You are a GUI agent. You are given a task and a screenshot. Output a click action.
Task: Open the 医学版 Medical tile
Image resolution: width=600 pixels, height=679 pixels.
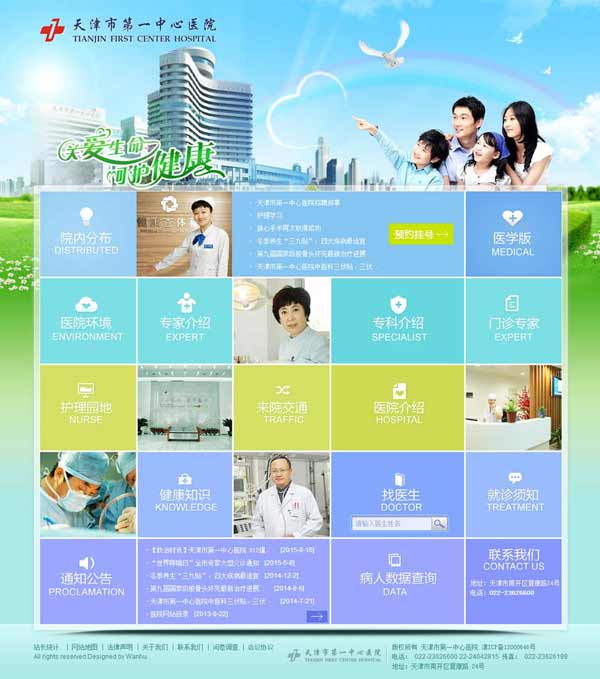(x=512, y=235)
